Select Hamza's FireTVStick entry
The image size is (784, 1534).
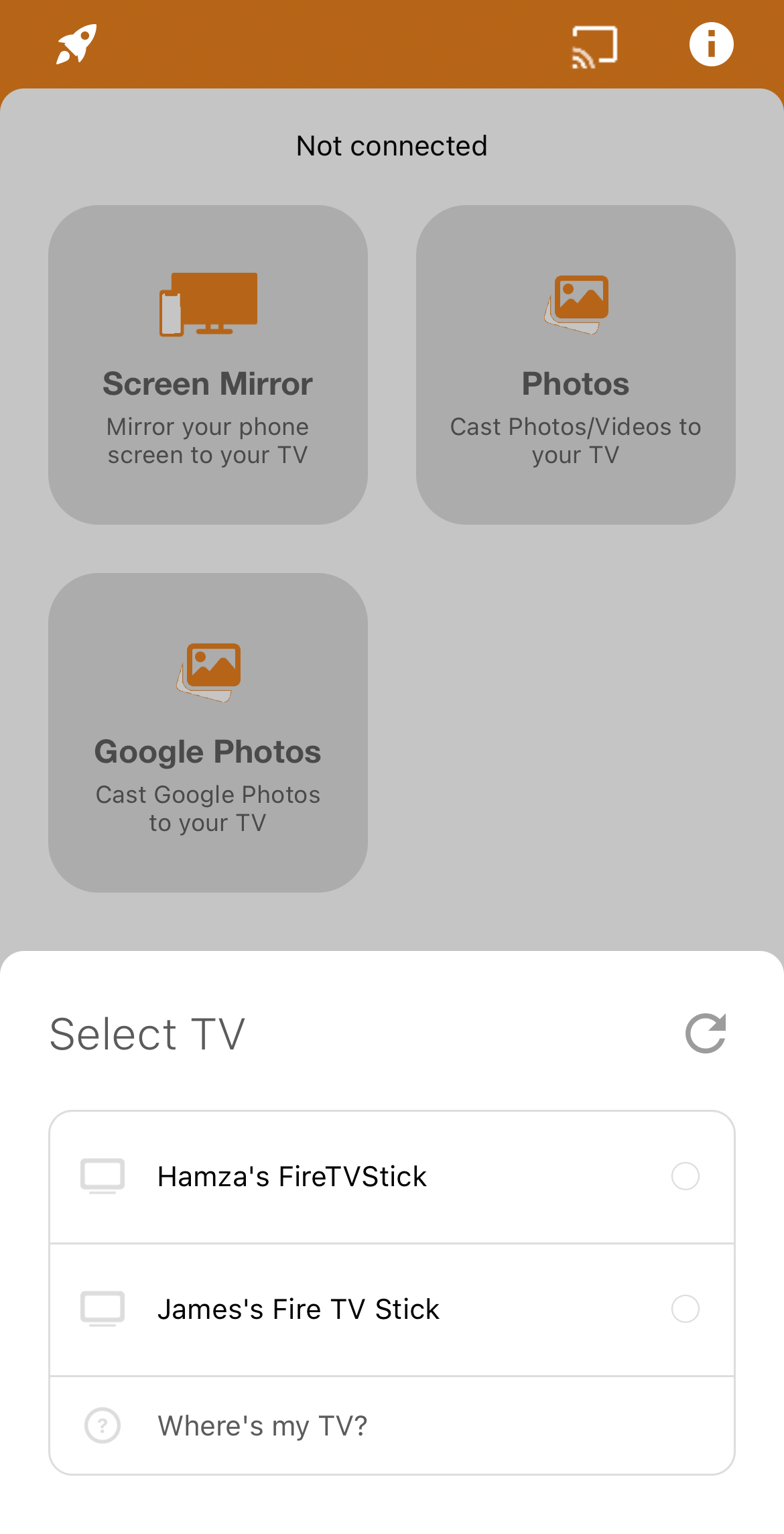point(292,1176)
